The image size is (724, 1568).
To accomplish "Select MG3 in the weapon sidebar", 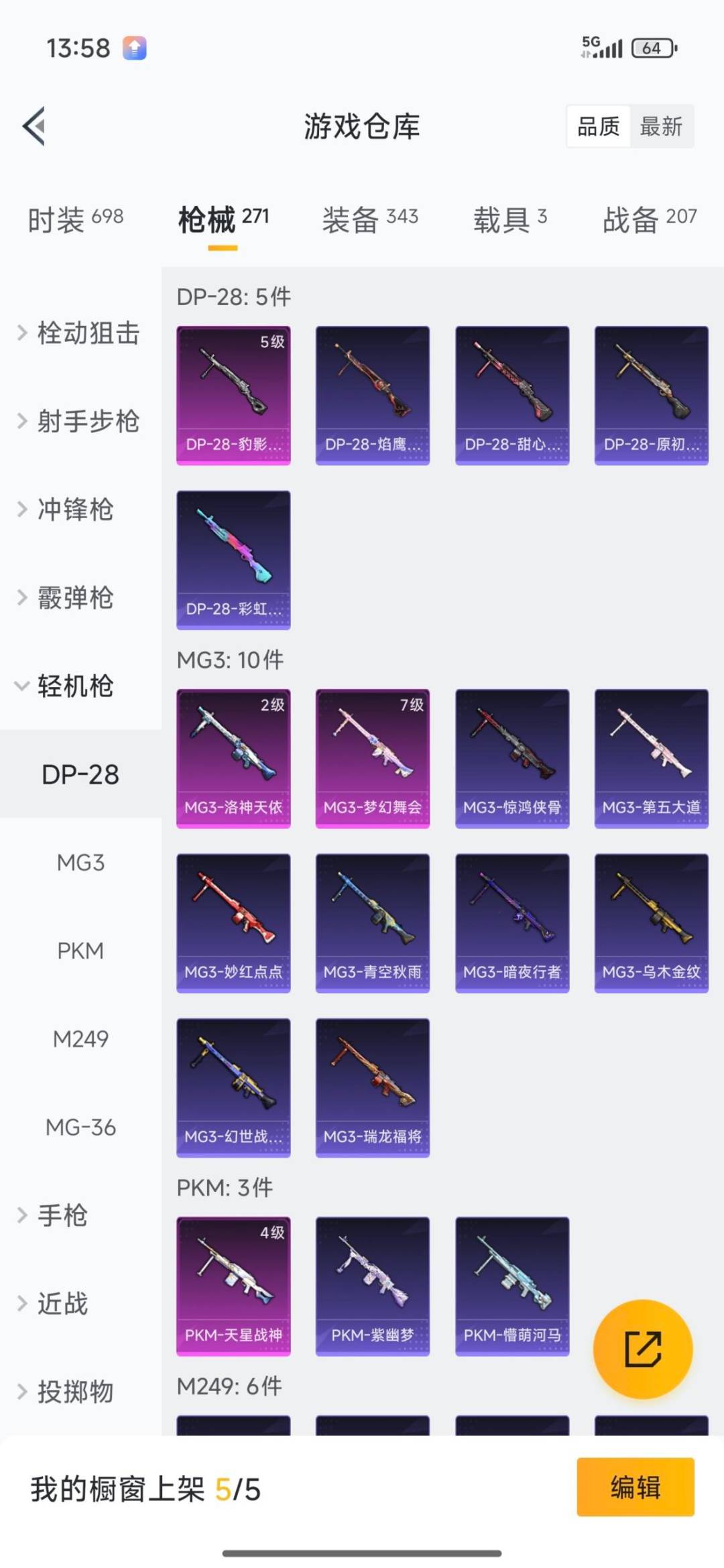I will 81,863.
